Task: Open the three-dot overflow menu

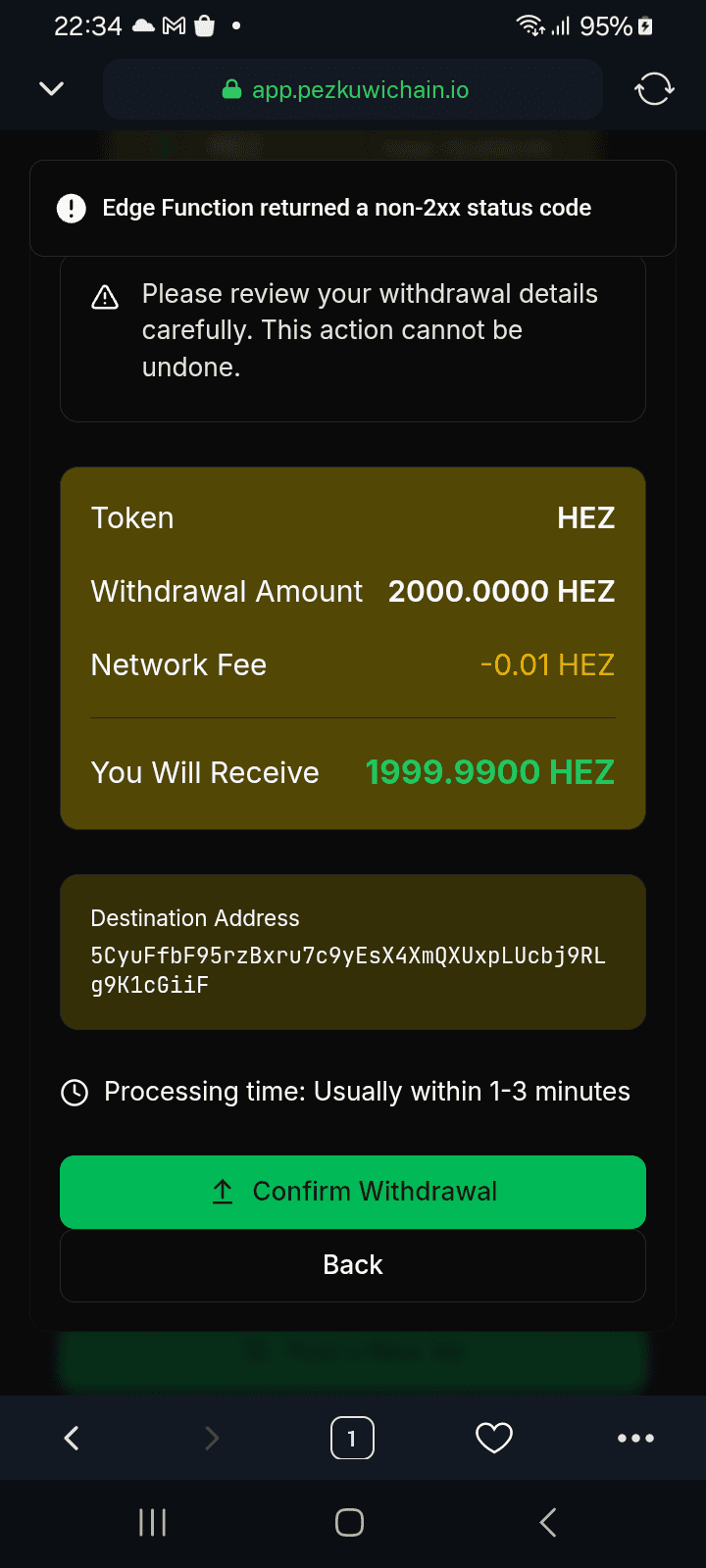Action: (635, 1438)
